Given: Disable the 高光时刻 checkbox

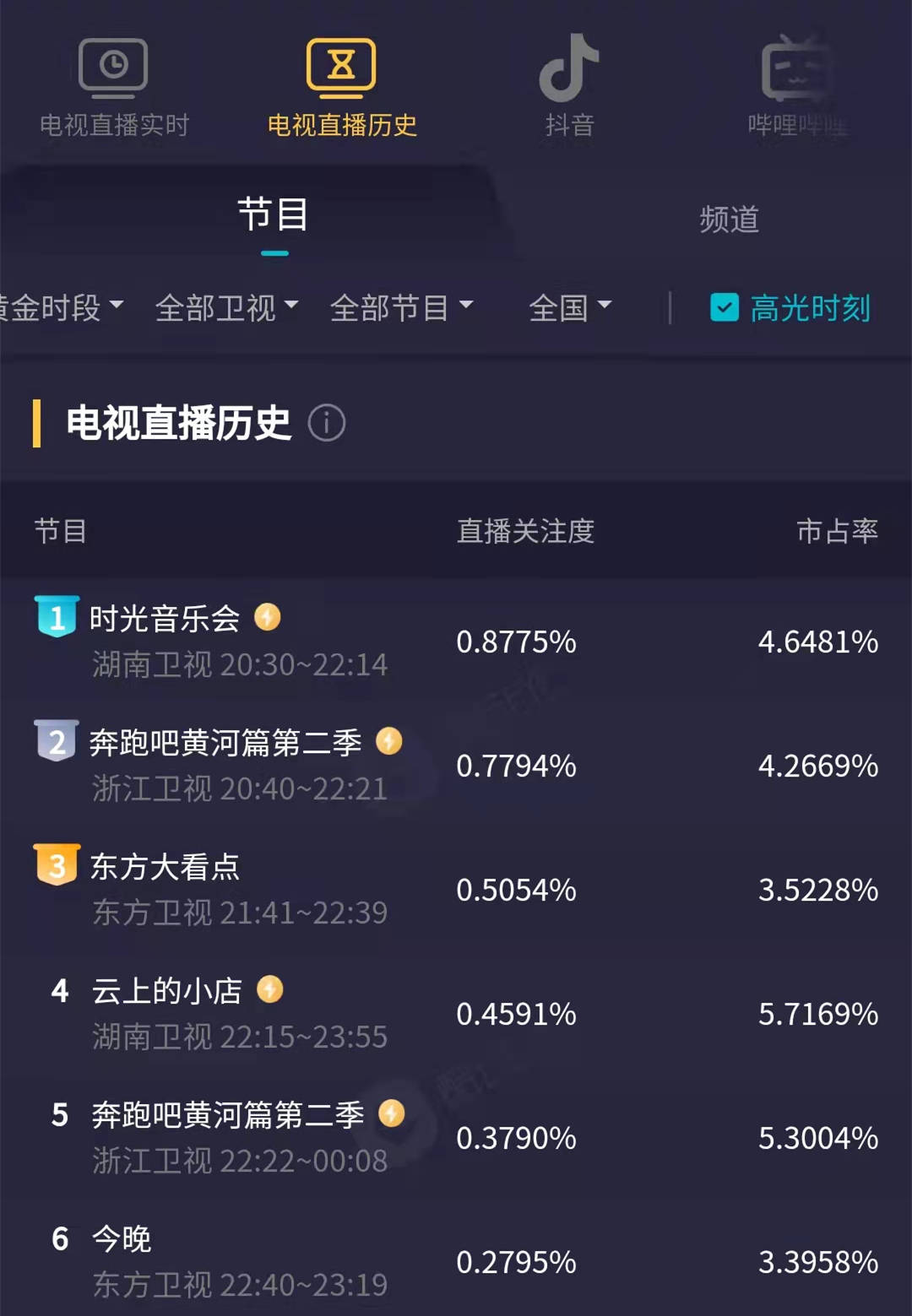Looking at the screenshot, I should (x=722, y=307).
